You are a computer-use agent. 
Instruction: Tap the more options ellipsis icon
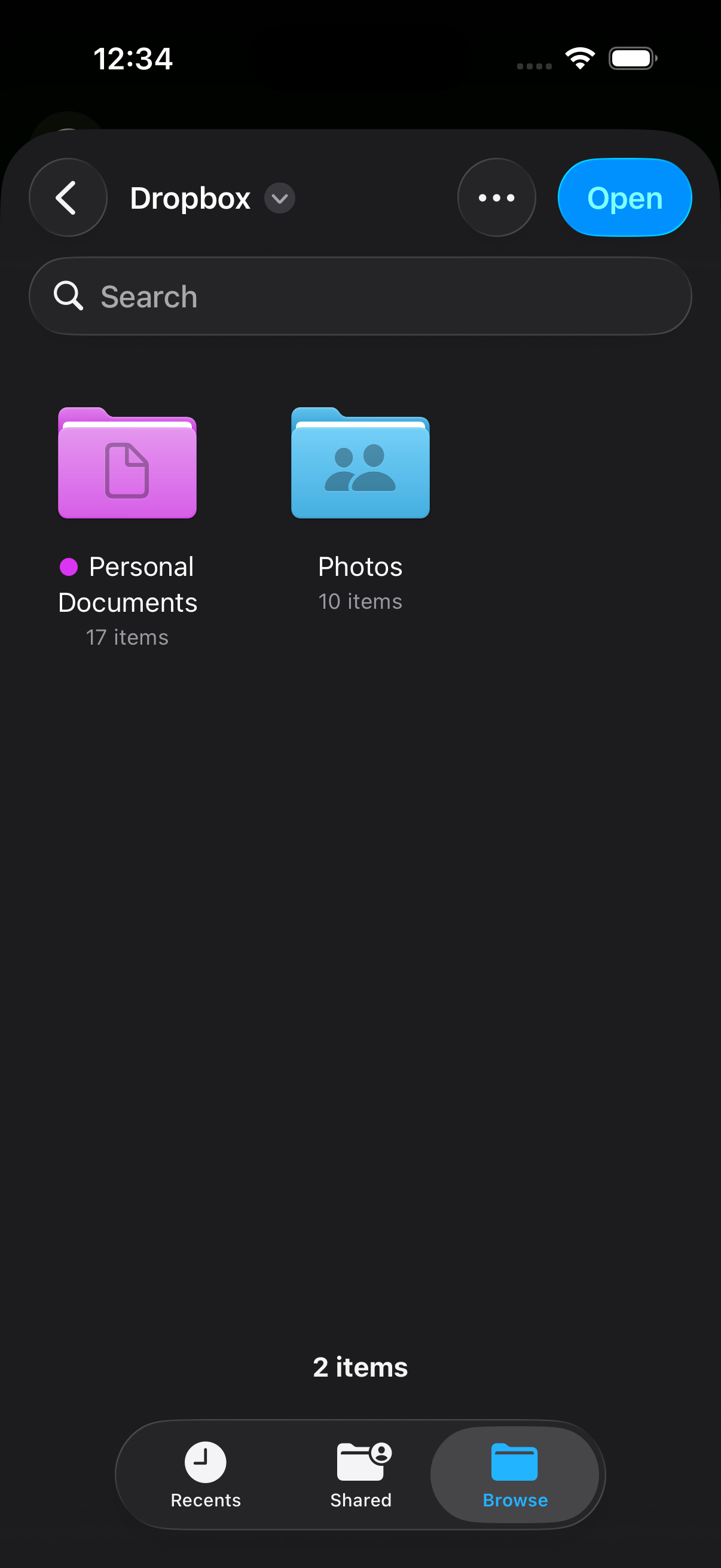click(x=496, y=197)
